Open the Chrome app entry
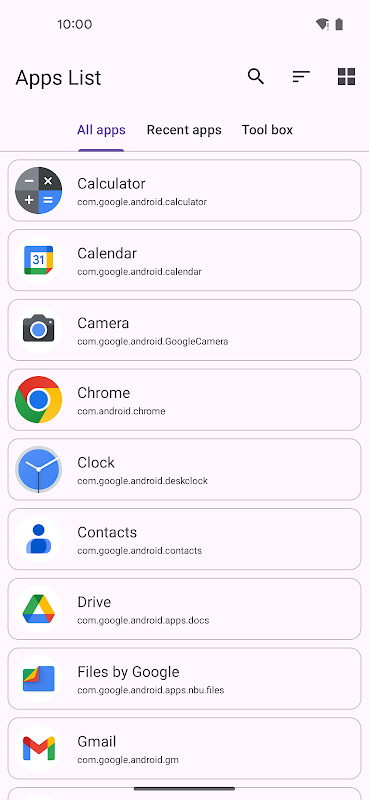Viewport: 369px width, 800px height. (x=184, y=399)
